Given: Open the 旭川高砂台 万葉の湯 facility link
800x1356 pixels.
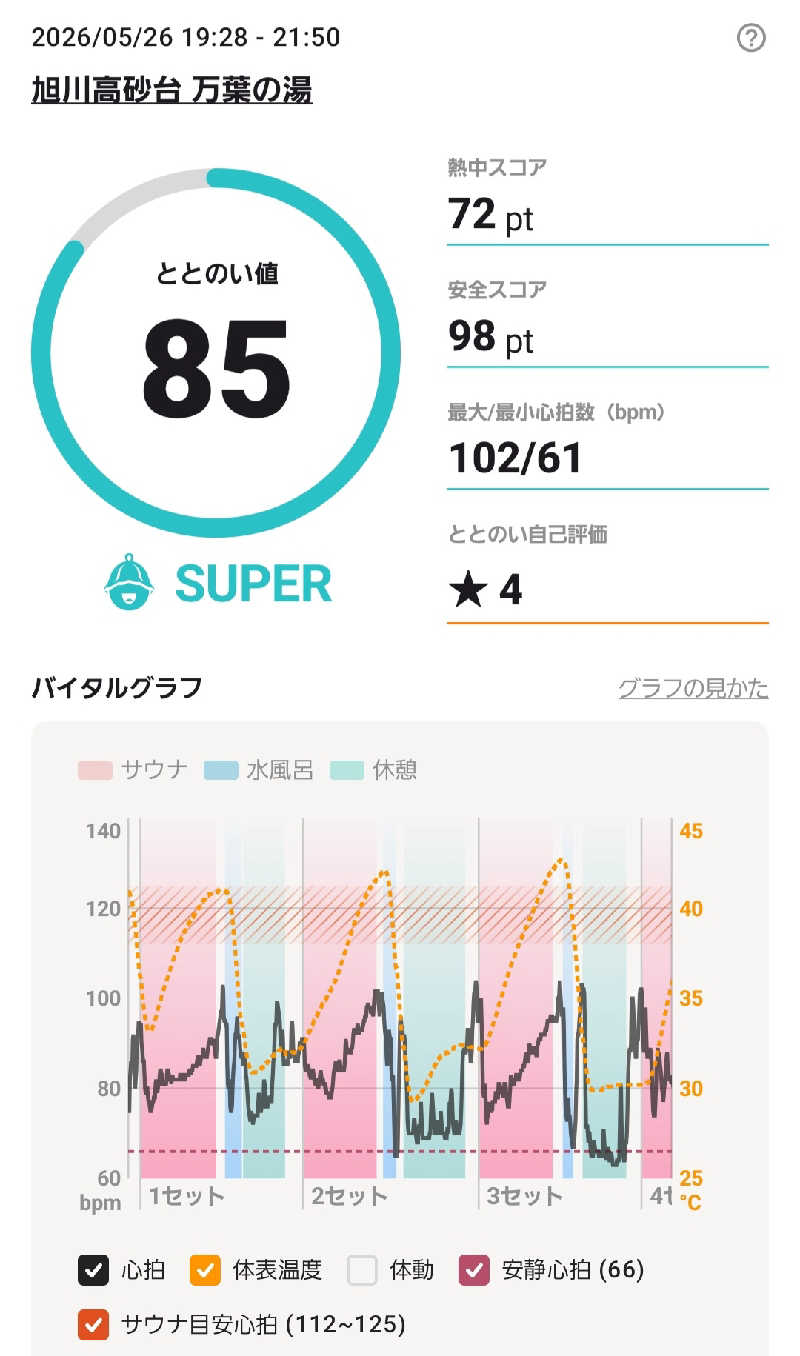Looking at the screenshot, I should coord(172,91).
